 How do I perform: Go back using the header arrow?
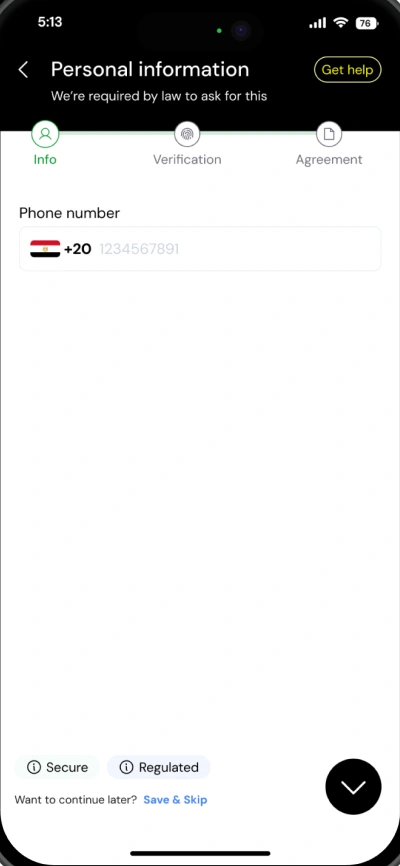pos(23,70)
